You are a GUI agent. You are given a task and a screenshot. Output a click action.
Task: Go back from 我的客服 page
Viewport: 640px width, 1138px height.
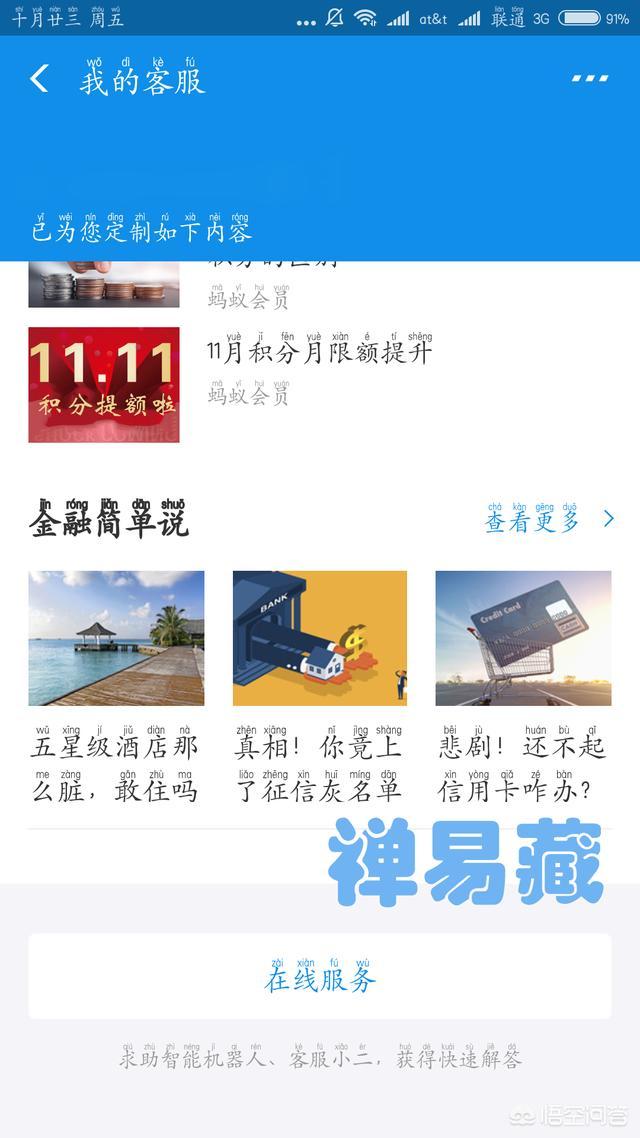(39, 78)
